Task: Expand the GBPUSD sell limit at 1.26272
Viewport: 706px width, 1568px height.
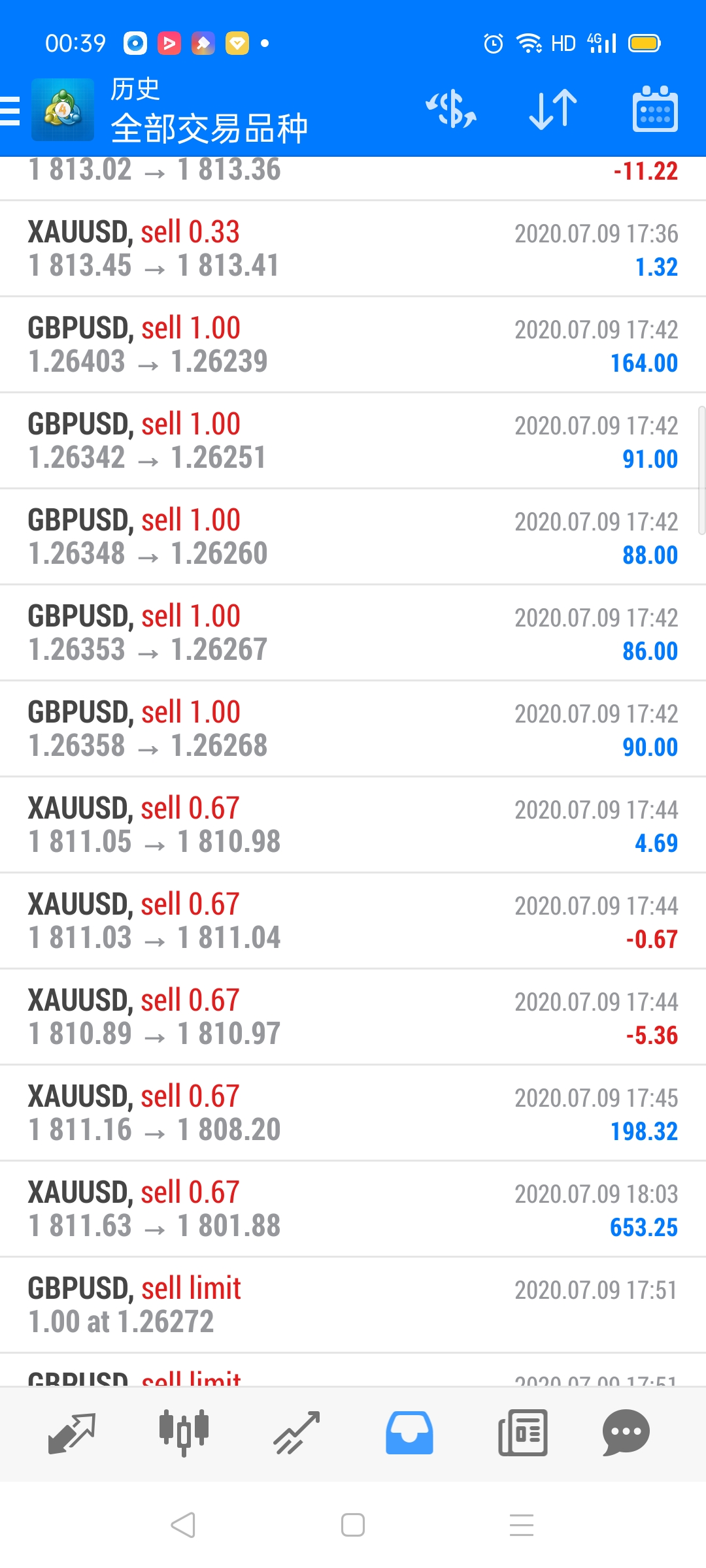Action: [353, 1305]
